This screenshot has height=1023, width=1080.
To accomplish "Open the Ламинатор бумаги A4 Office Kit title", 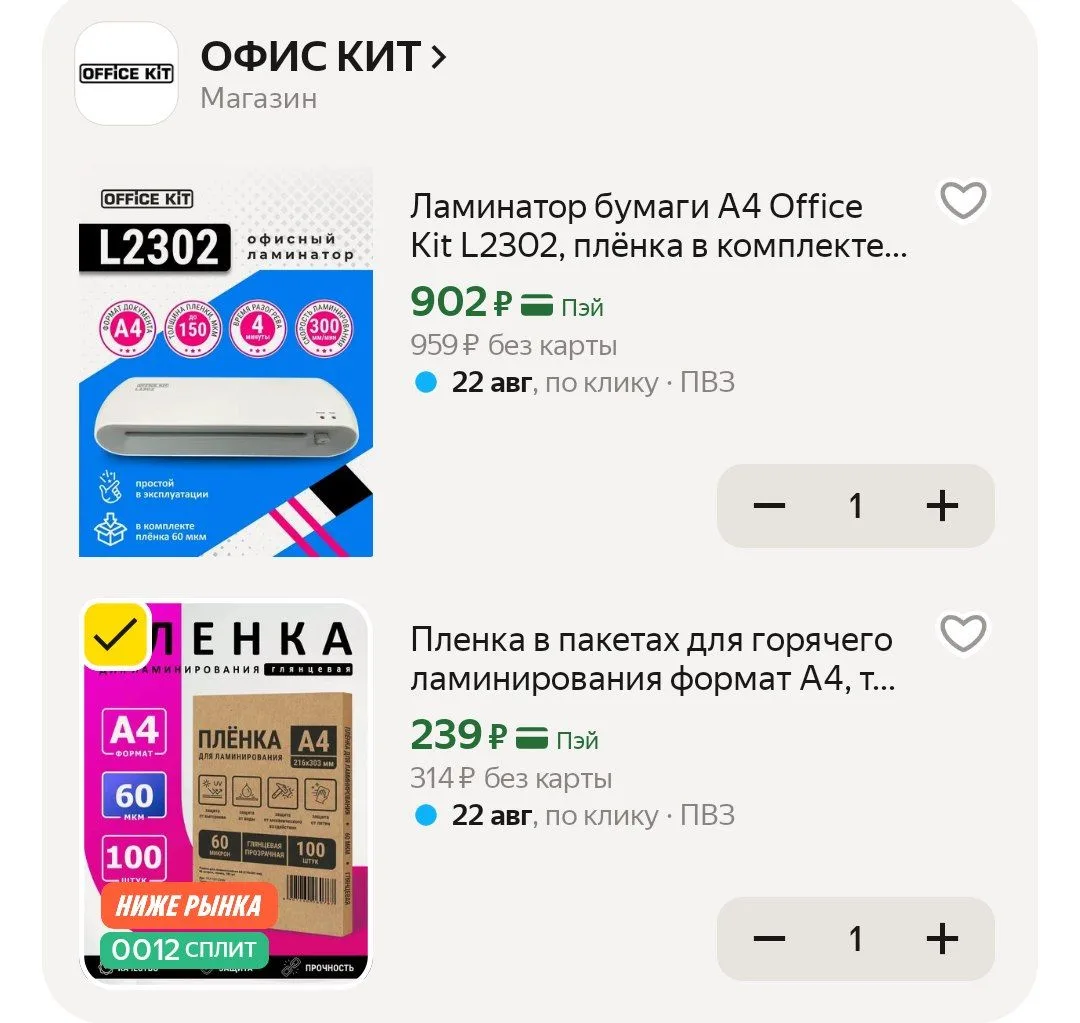I will (658, 225).
